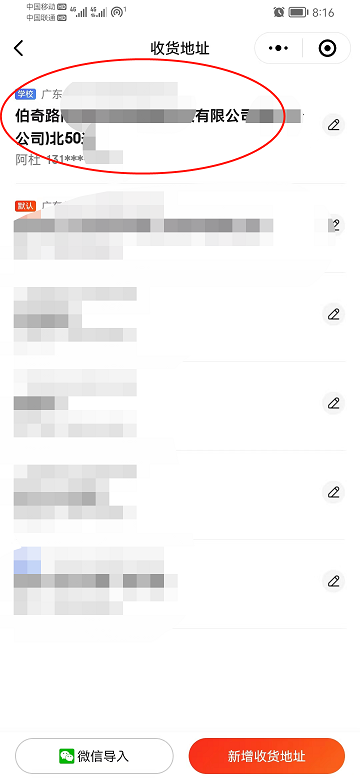Go back from the 收货地址 page
The image size is (360, 780).
(x=19, y=48)
